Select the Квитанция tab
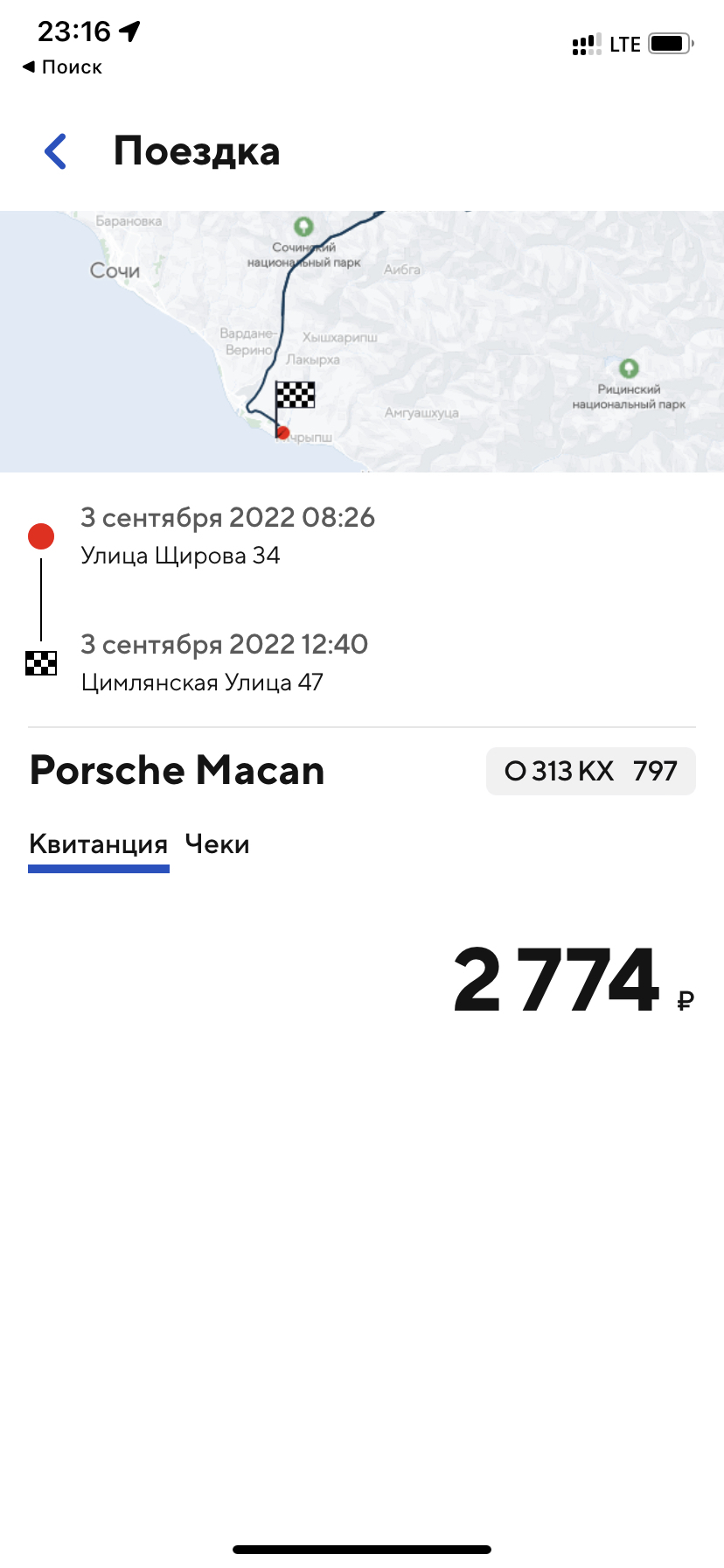Viewport: 724px width, 1568px height. [98, 844]
